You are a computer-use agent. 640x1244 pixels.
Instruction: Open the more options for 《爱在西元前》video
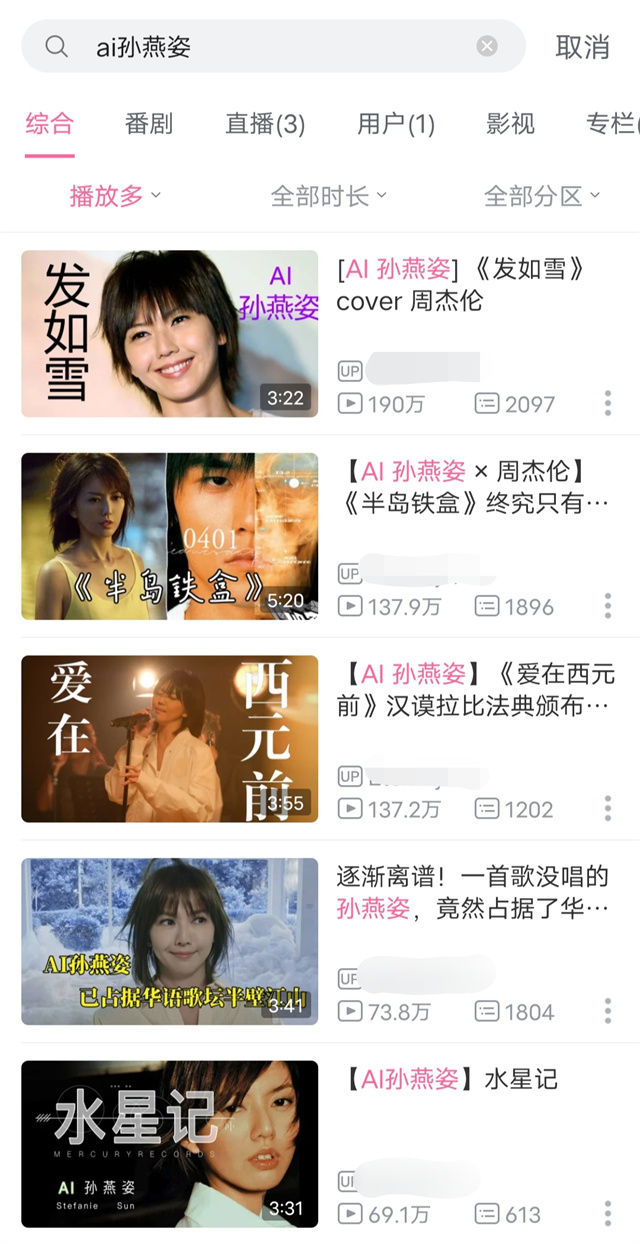[x=607, y=809]
